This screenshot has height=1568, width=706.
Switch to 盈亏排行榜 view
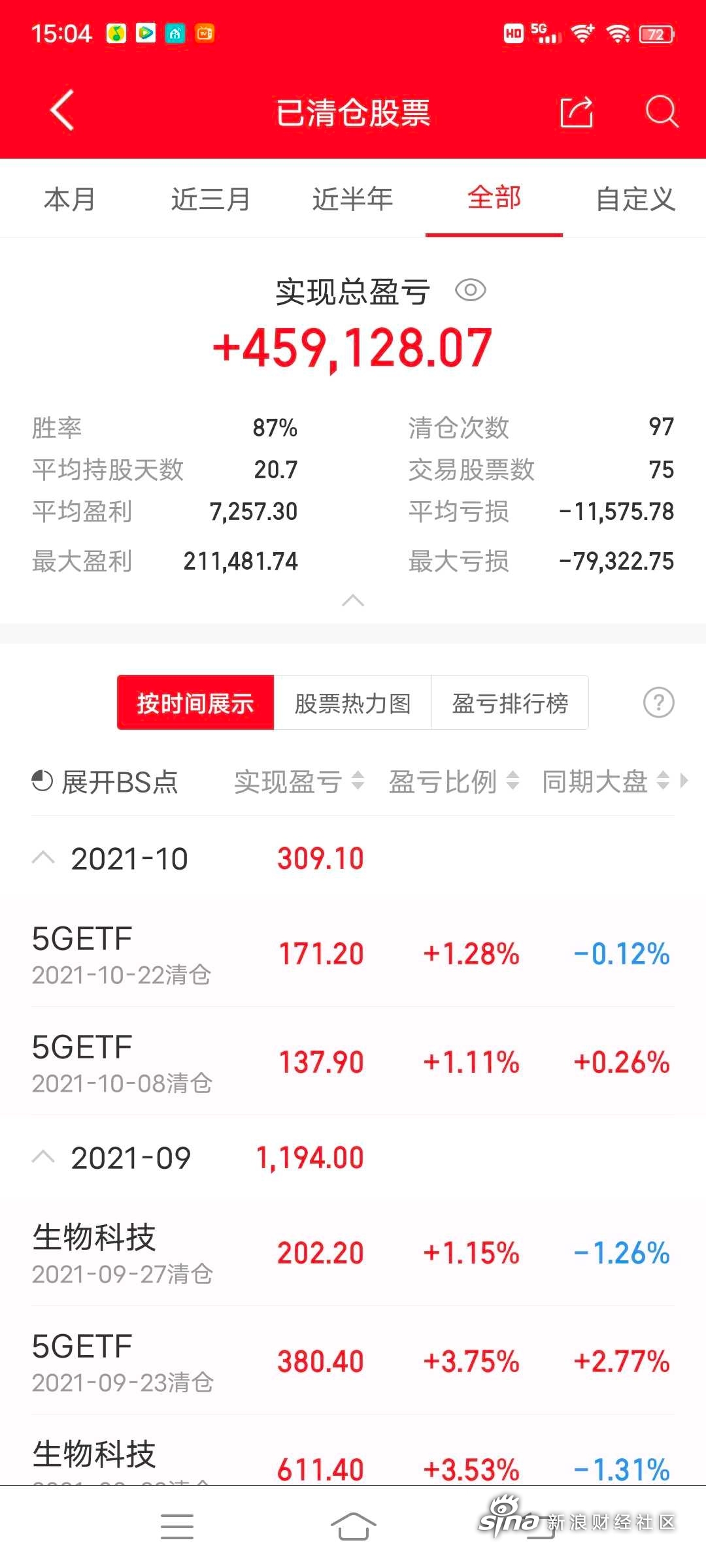click(x=510, y=703)
